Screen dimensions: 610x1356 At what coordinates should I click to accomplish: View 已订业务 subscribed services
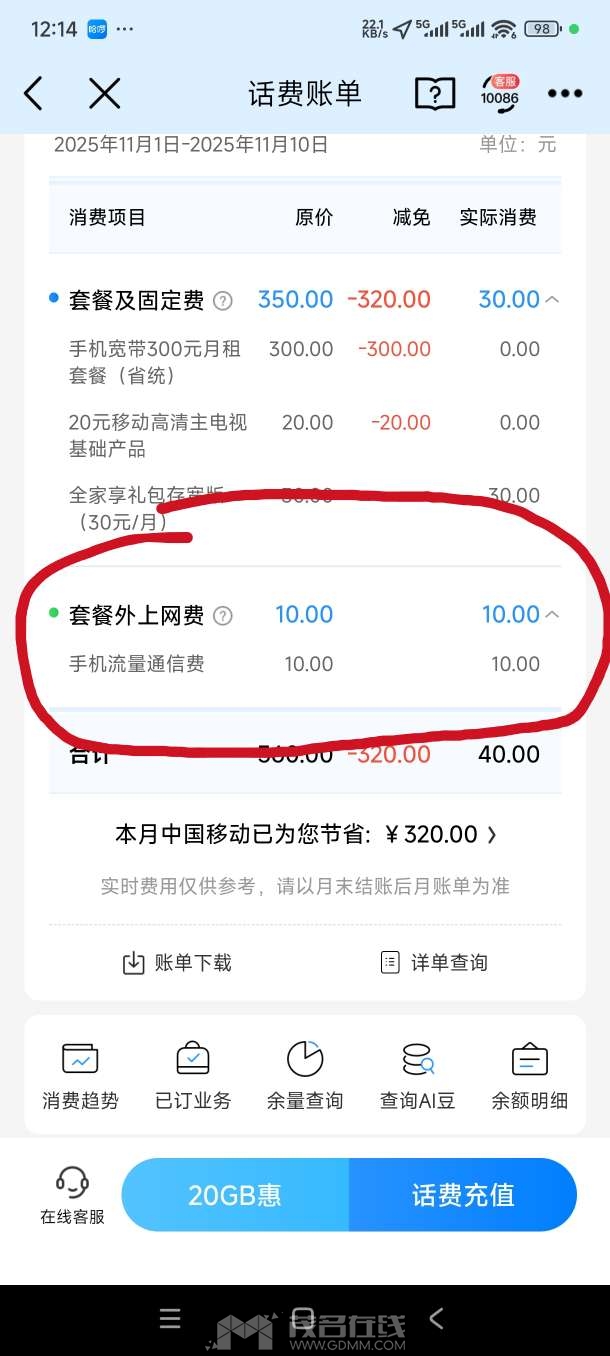pos(193,1075)
